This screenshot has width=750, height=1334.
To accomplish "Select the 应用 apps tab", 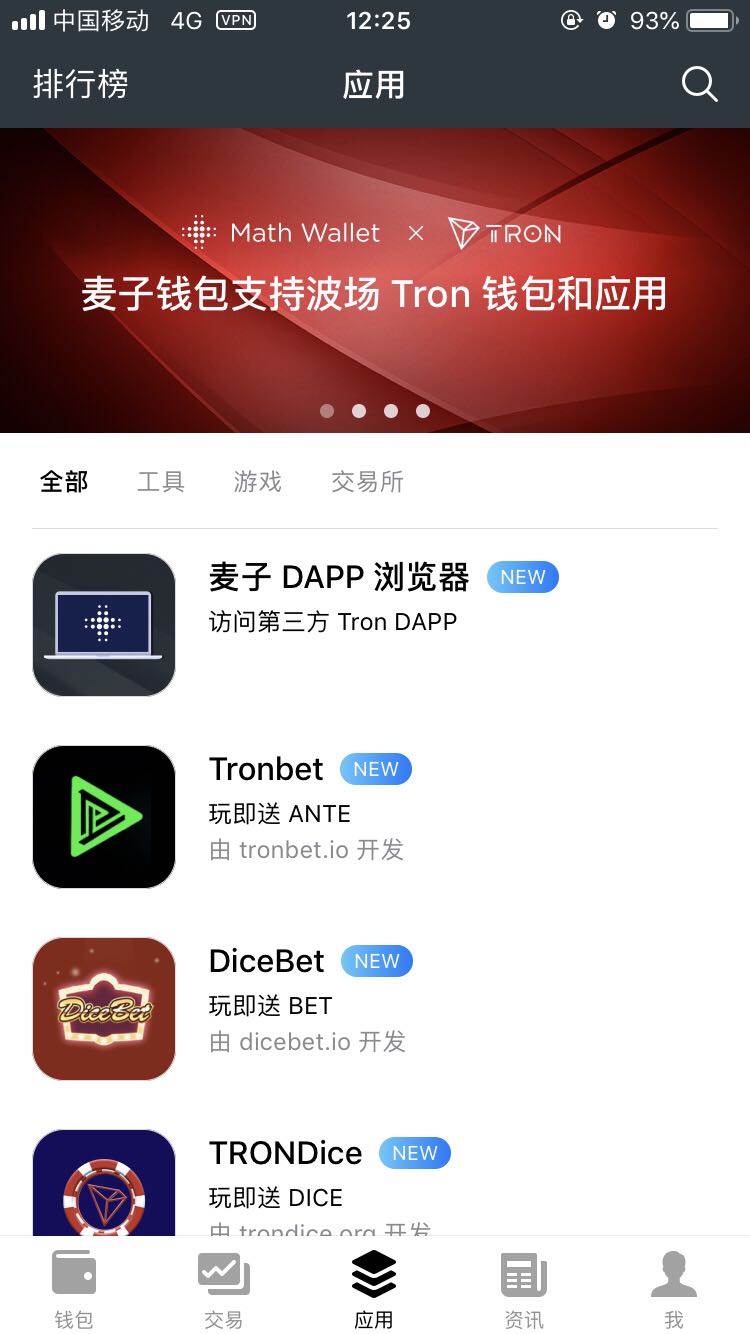I will click(374, 1289).
